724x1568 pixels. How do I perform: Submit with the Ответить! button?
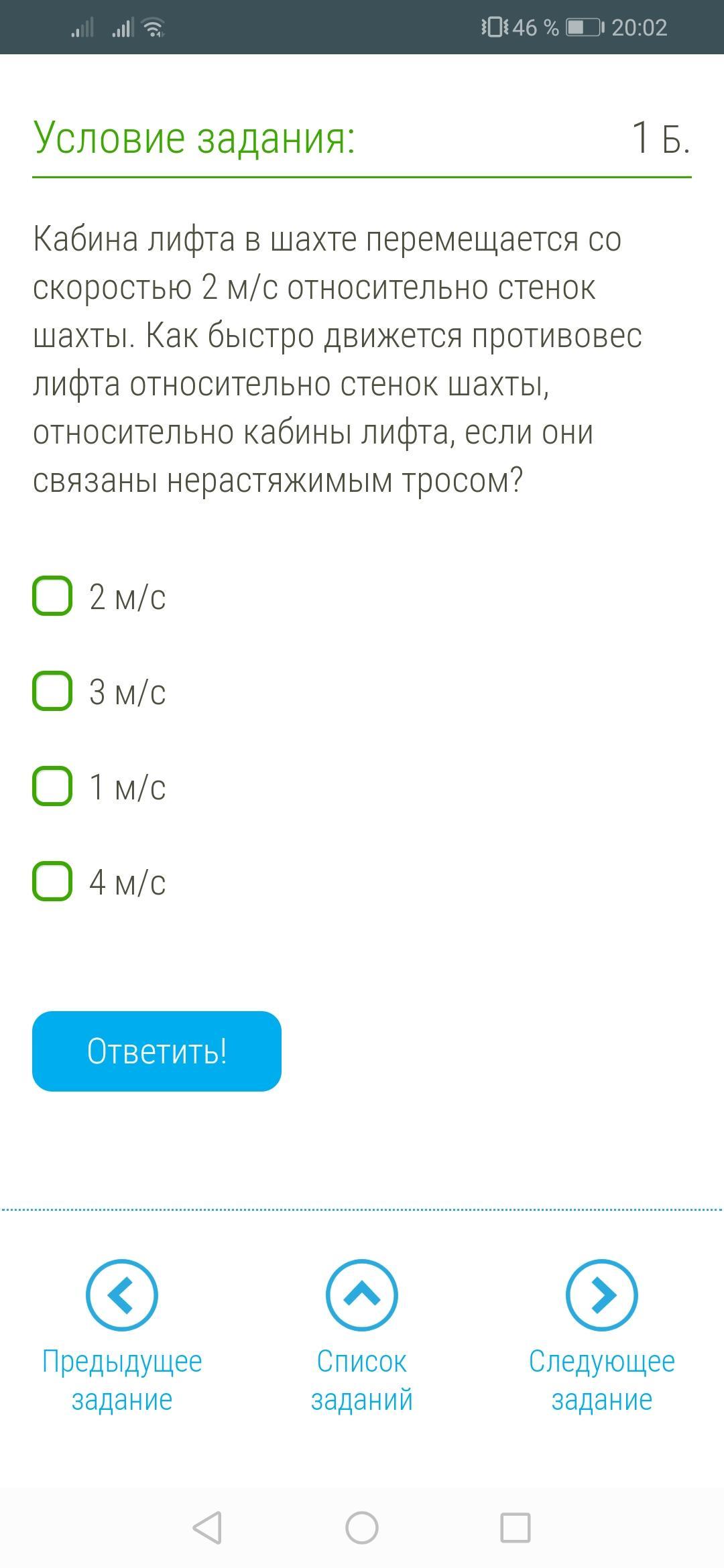pos(157,1051)
